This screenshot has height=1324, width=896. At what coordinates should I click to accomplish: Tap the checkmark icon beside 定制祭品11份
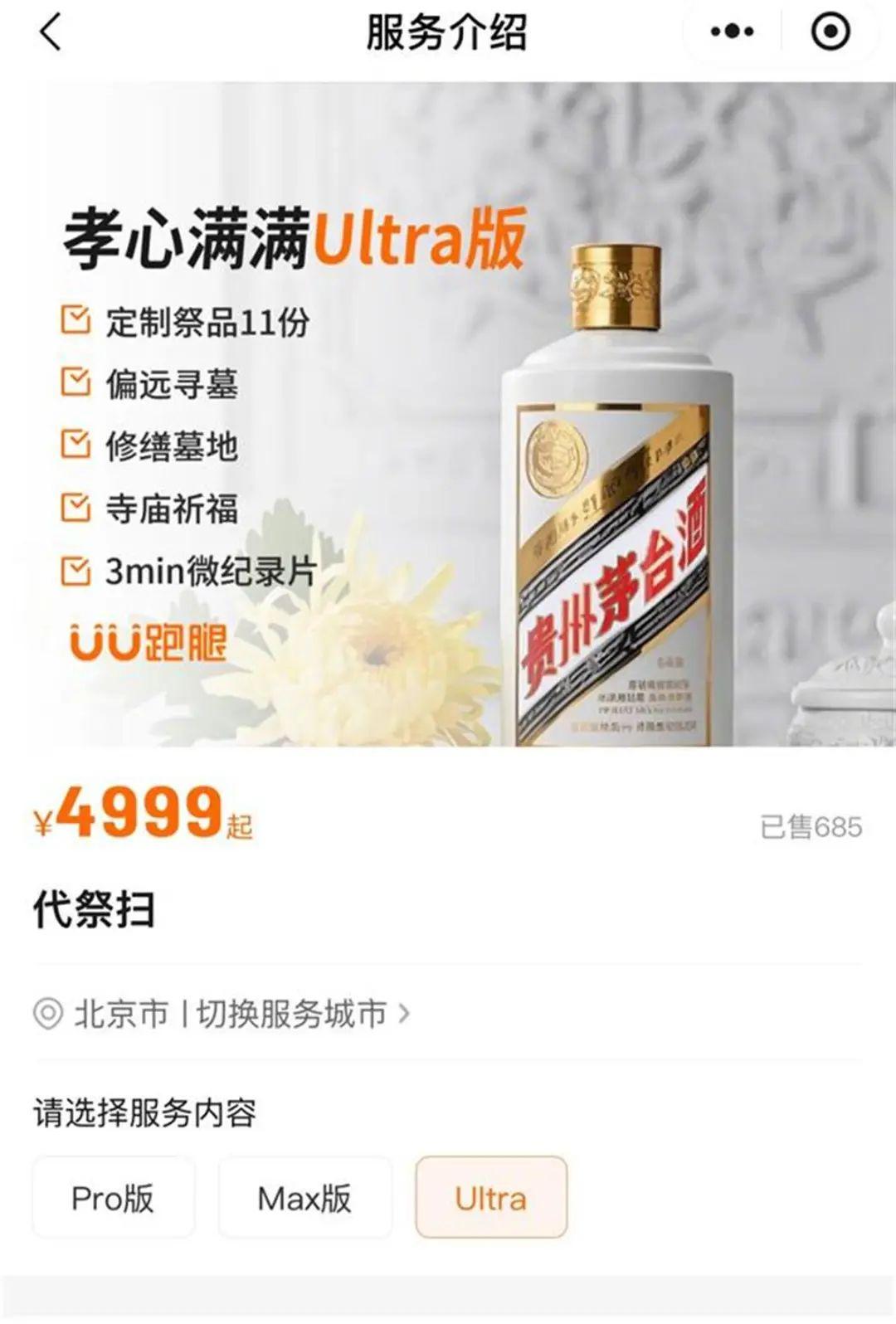click(76, 321)
